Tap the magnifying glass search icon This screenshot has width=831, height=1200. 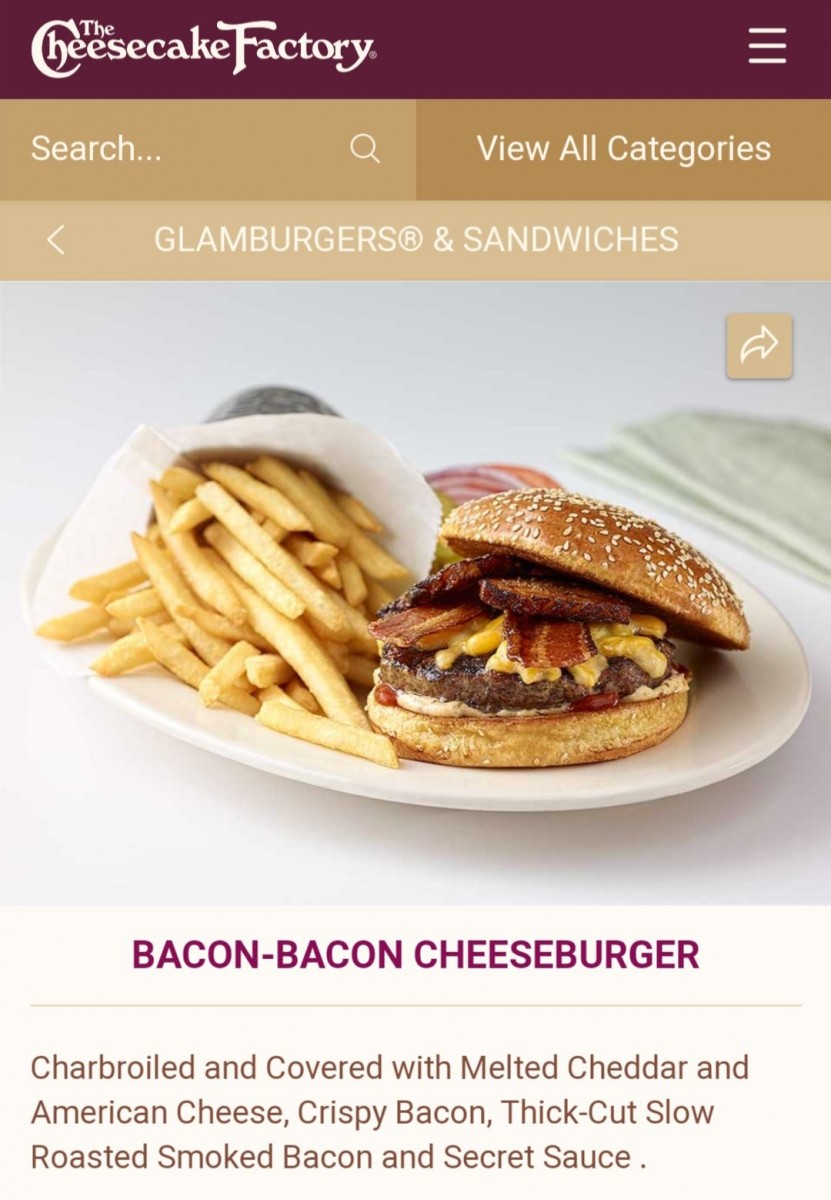pyautogui.click(x=365, y=149)
